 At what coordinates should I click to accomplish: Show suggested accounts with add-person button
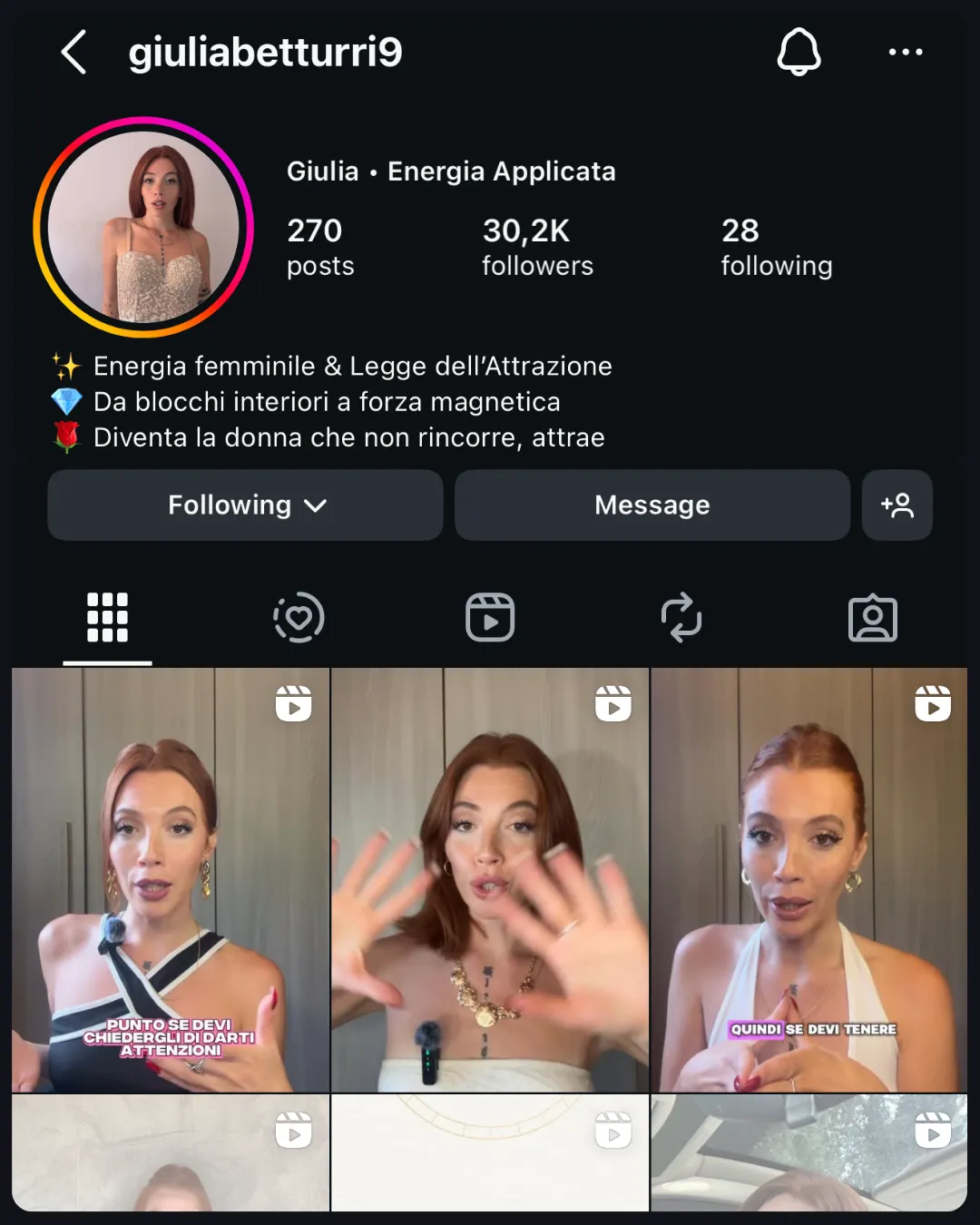[897, 505]
